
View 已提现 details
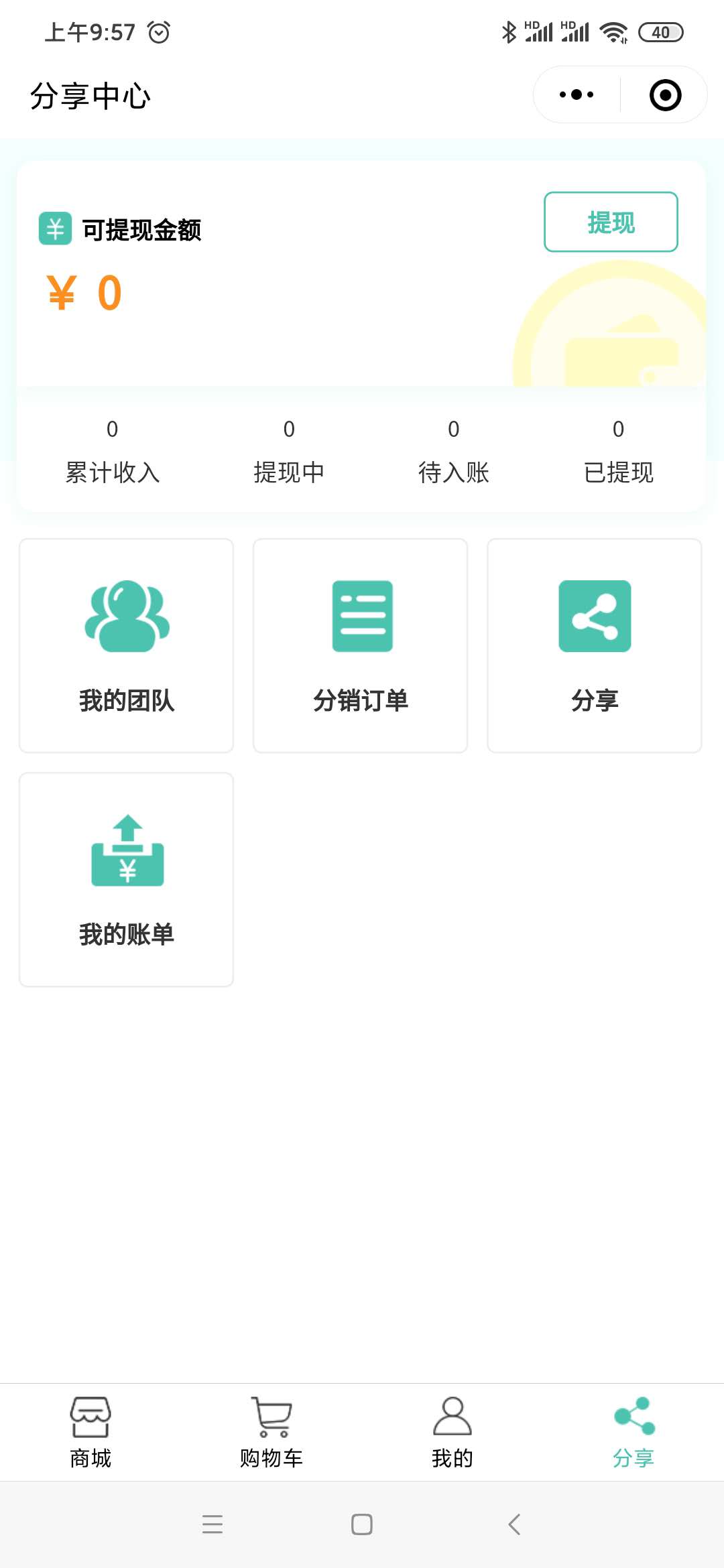pyautogui.click(x=618, y=452)
